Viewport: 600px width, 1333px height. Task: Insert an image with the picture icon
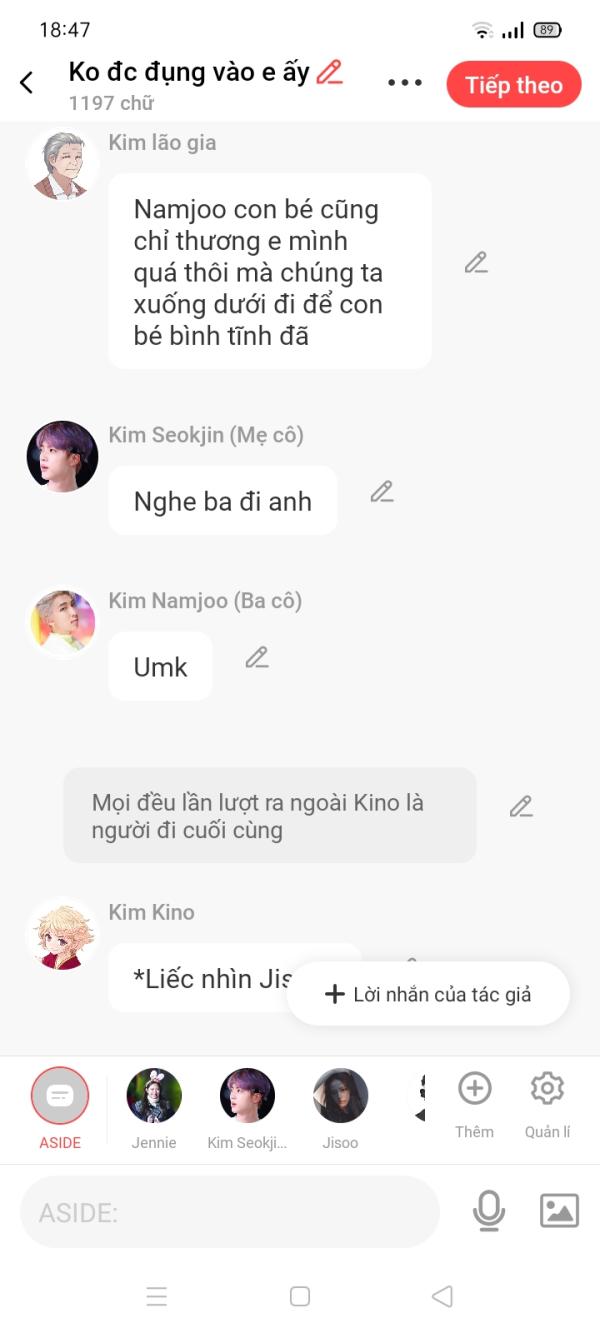point(559,1211)
